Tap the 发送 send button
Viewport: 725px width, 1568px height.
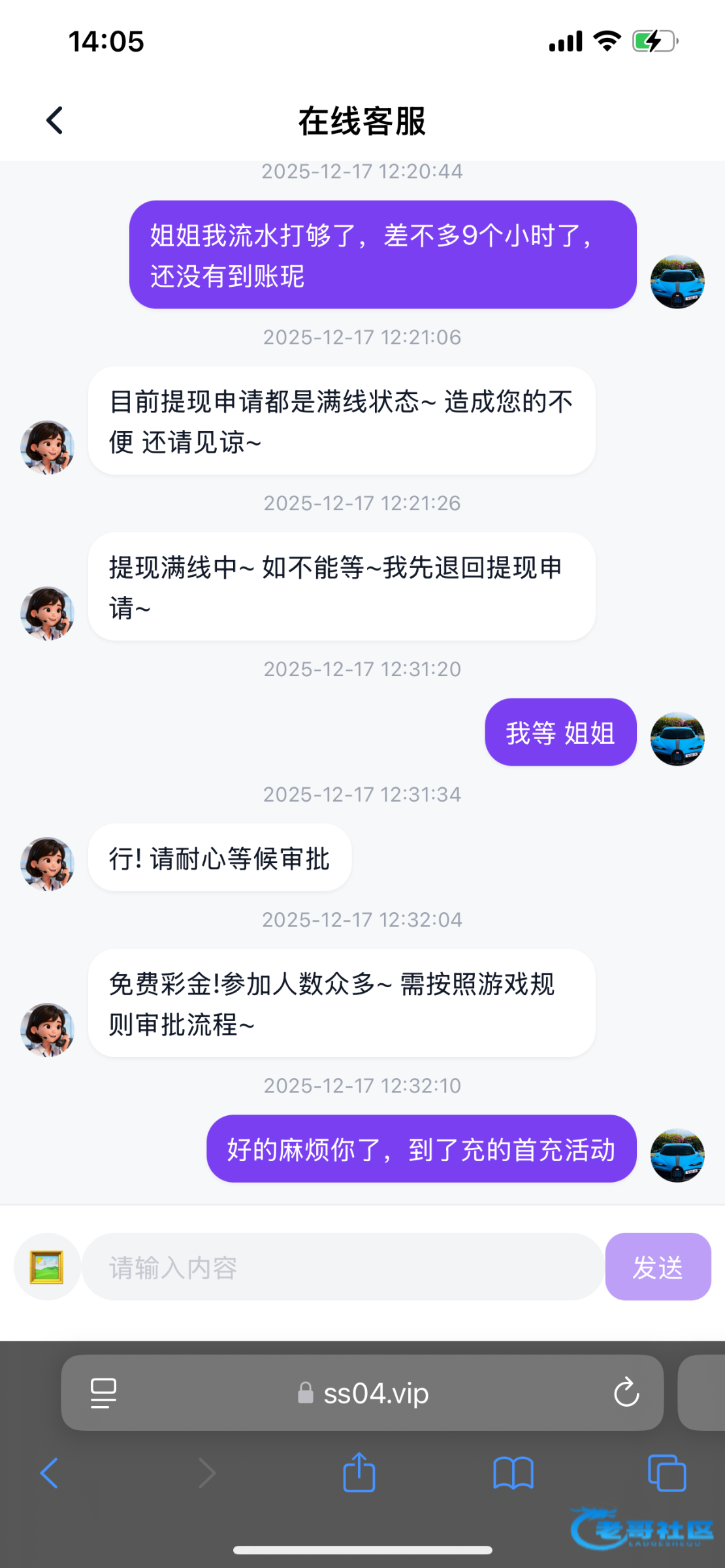[x=657, y=1267]
